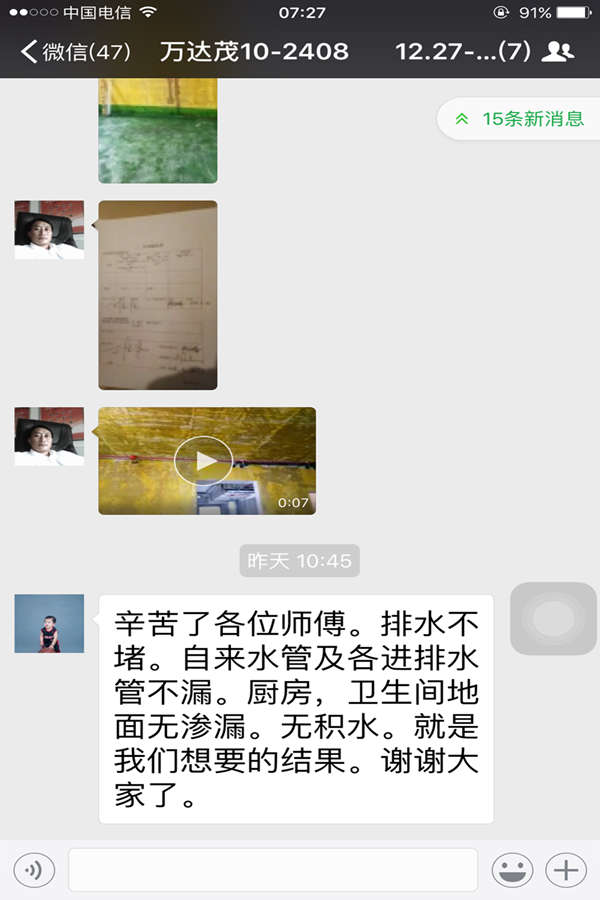Open the document photo message

157,295
